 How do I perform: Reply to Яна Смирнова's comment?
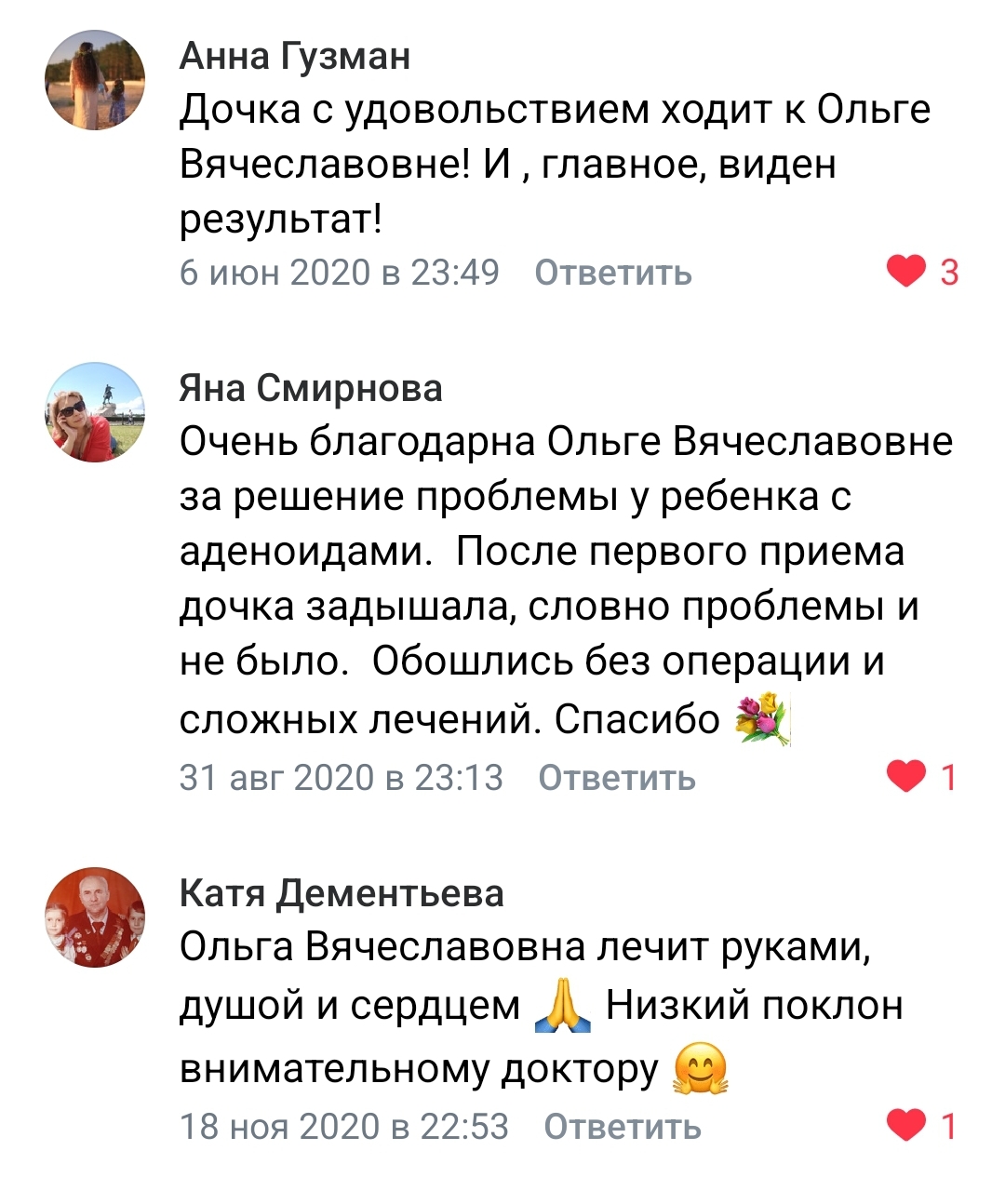(617, 777)
